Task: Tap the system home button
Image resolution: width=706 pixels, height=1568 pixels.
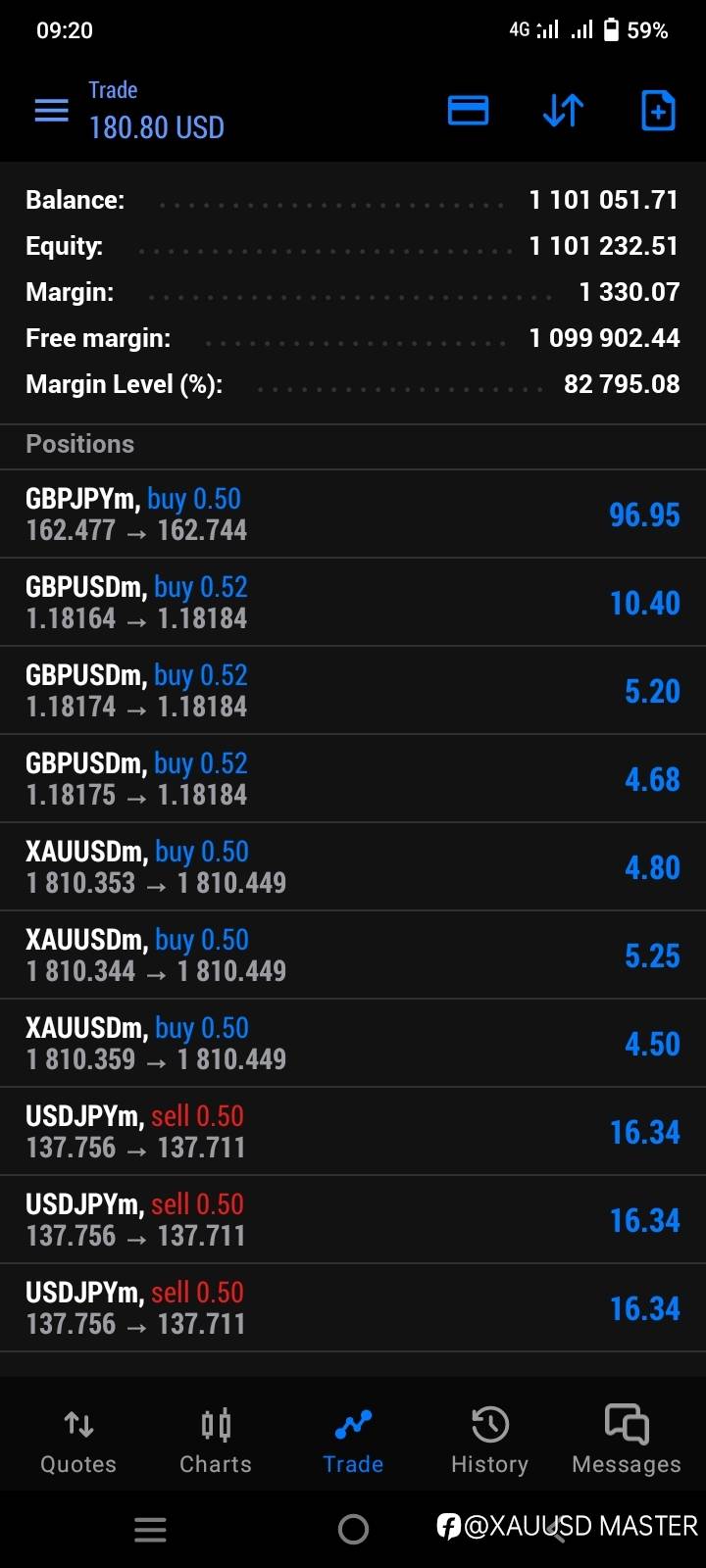Action: point(353,1529)
